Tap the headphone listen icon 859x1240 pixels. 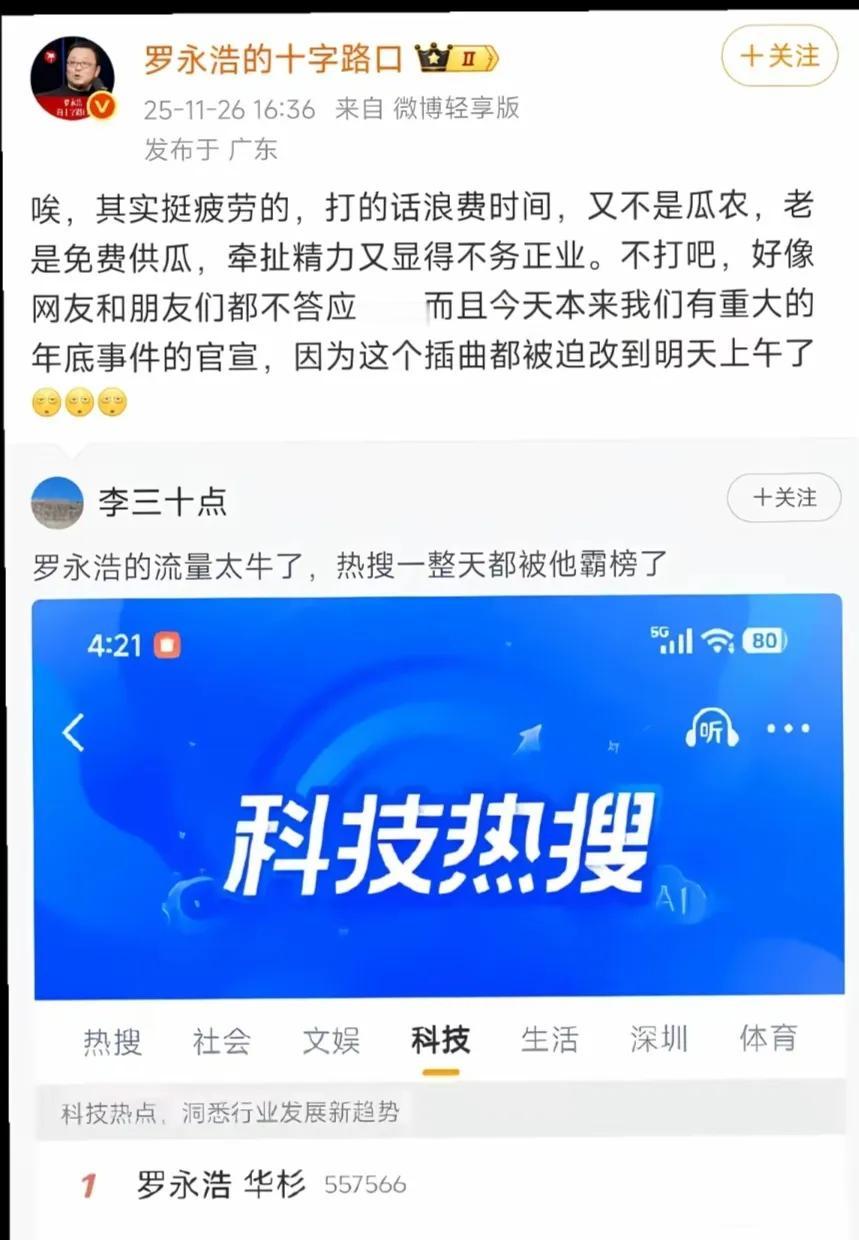pos(712,730)
